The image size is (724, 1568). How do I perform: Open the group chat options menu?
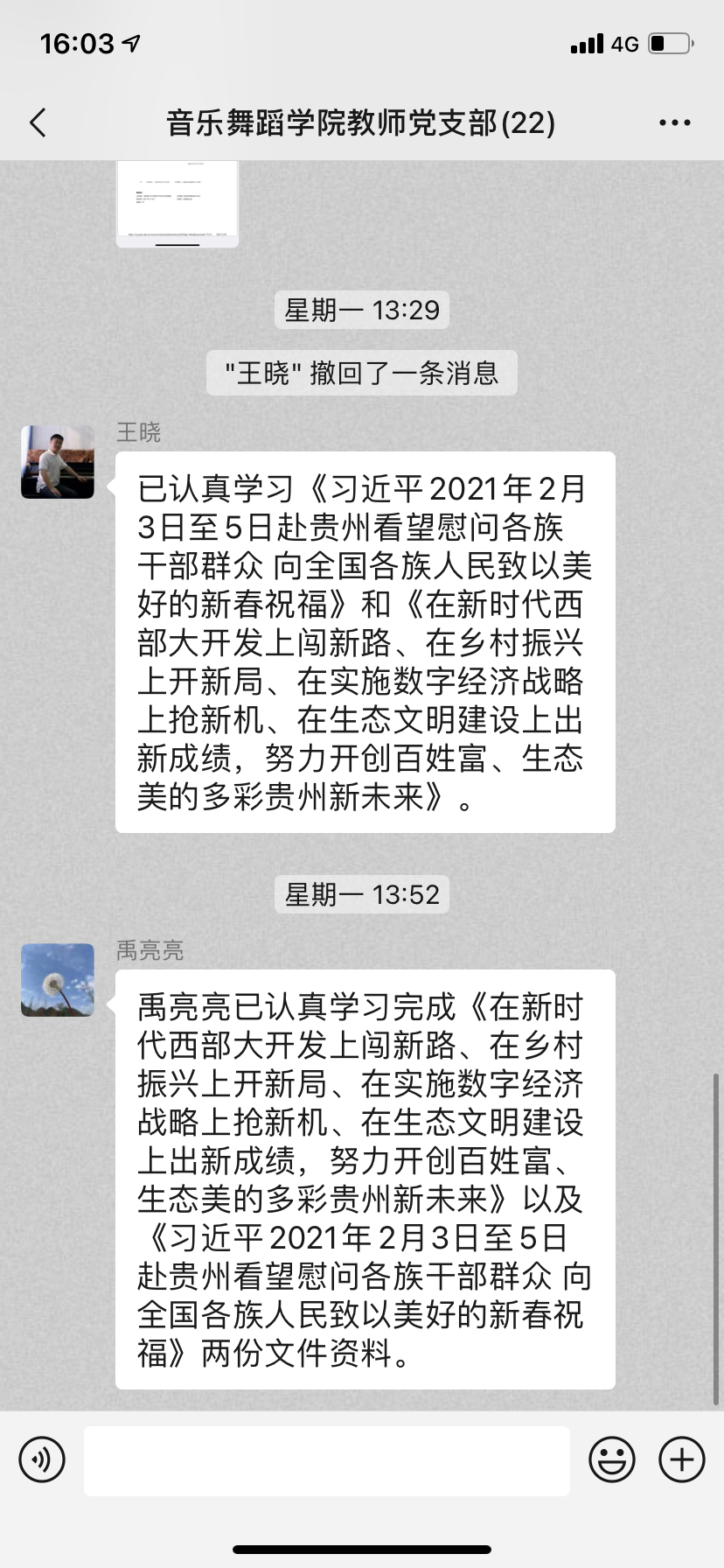coord(674,123)
